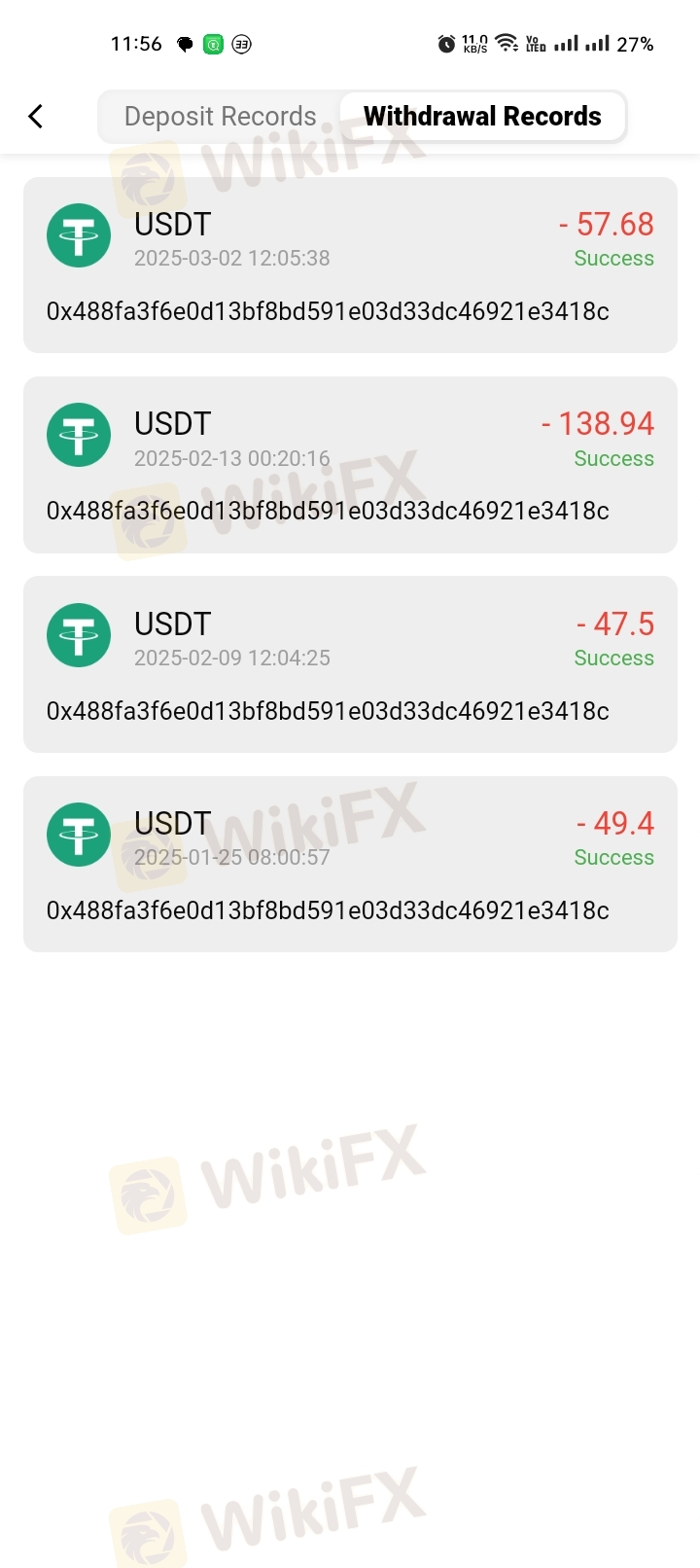Select the Withdrawal Records tab
Image resolution: width=700 pixels, height=1568 pixels.
pos(482,117)
